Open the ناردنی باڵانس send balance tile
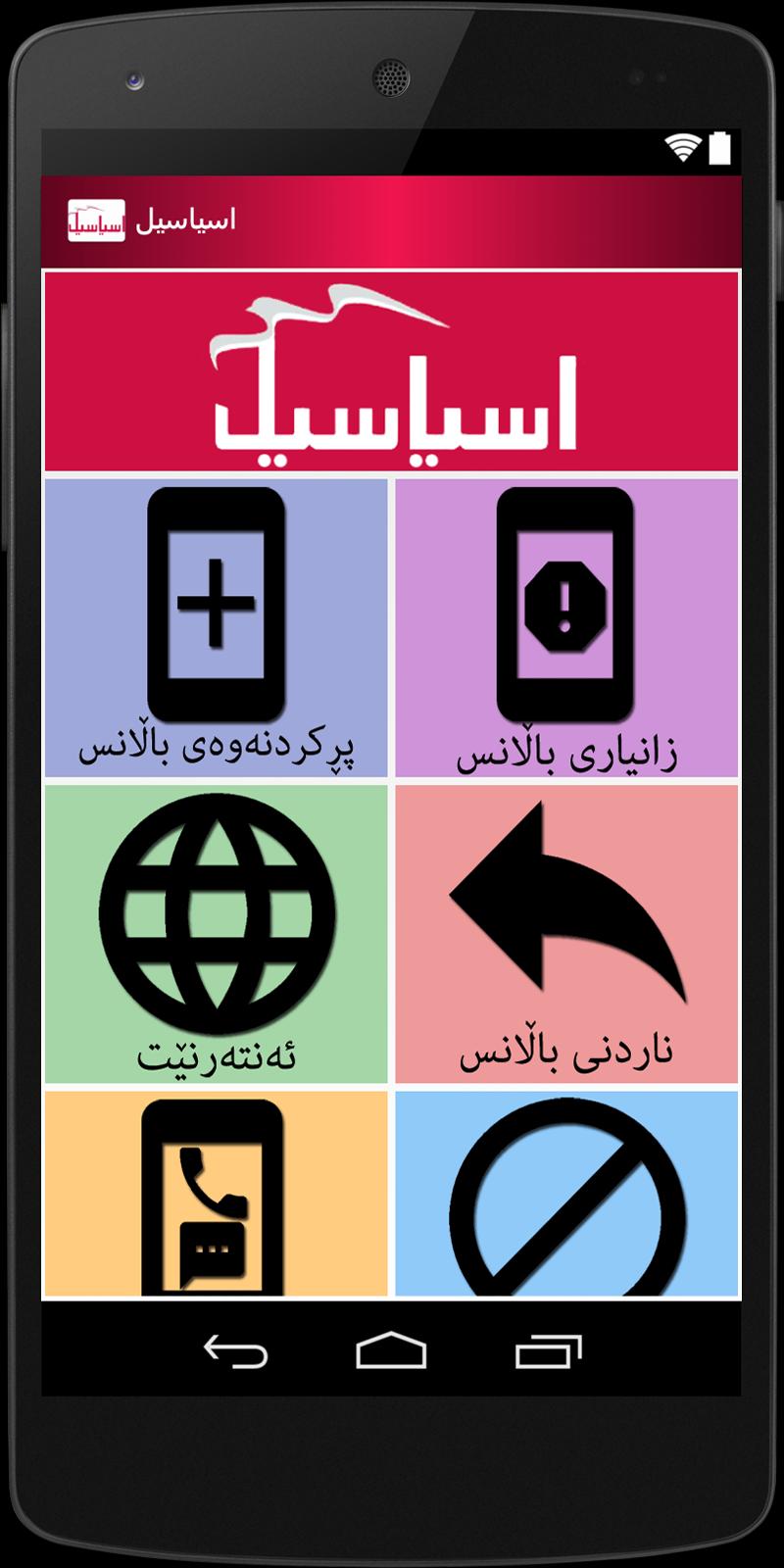 [x=566, y=933]
